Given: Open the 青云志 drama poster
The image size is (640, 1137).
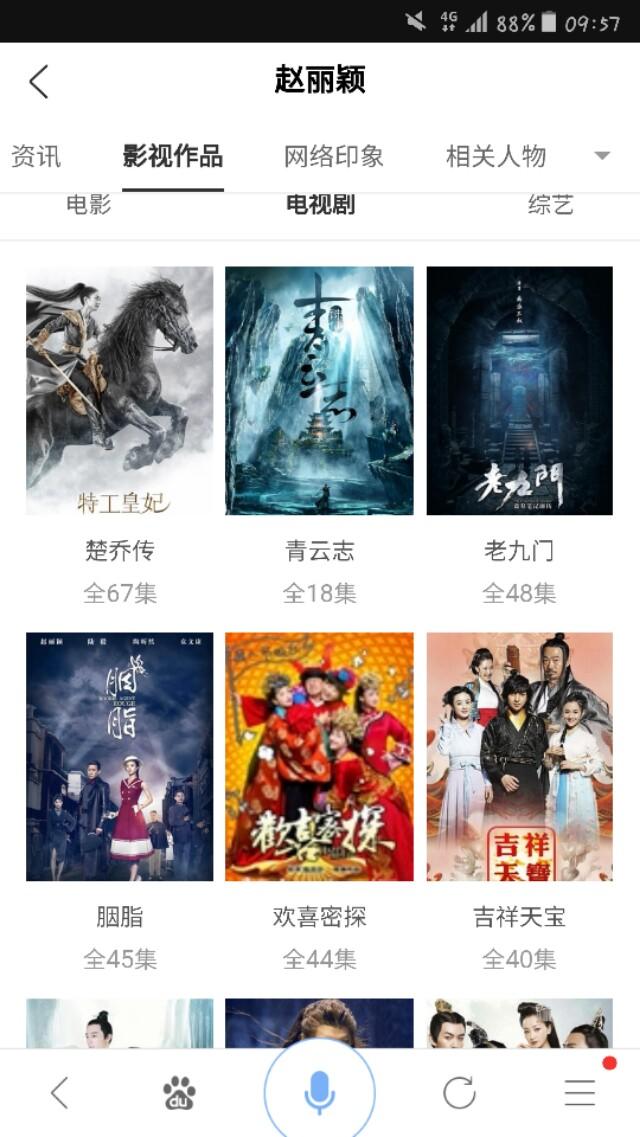Looking at the screenshot, I should [x=319, y=391].
